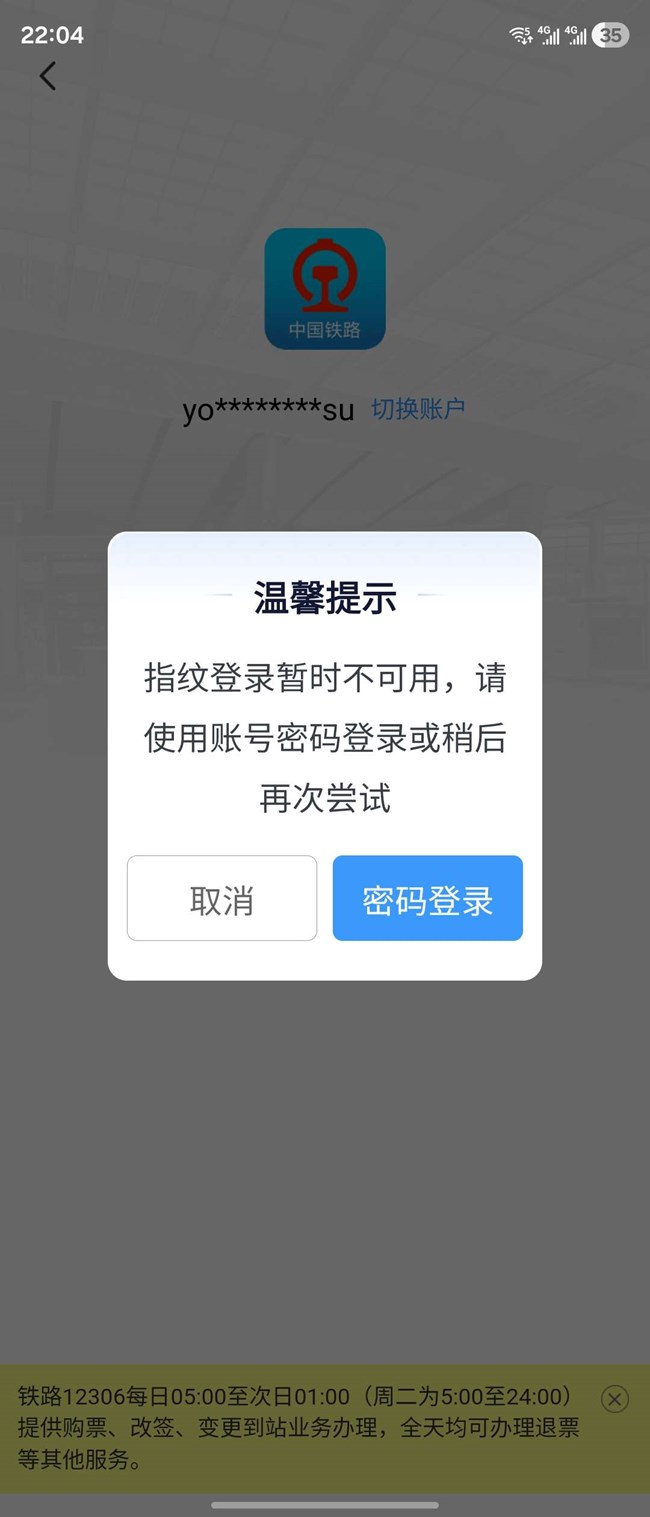The image size is (650, 1517).
Task: Choose 密码登录 to log in with password
Action: point(427,898)
